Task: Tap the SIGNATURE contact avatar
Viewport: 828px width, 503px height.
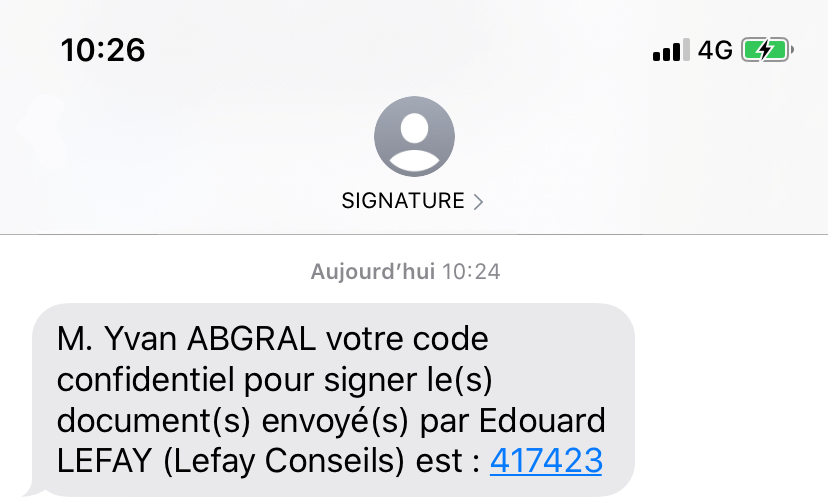Action: click(414, 137)
